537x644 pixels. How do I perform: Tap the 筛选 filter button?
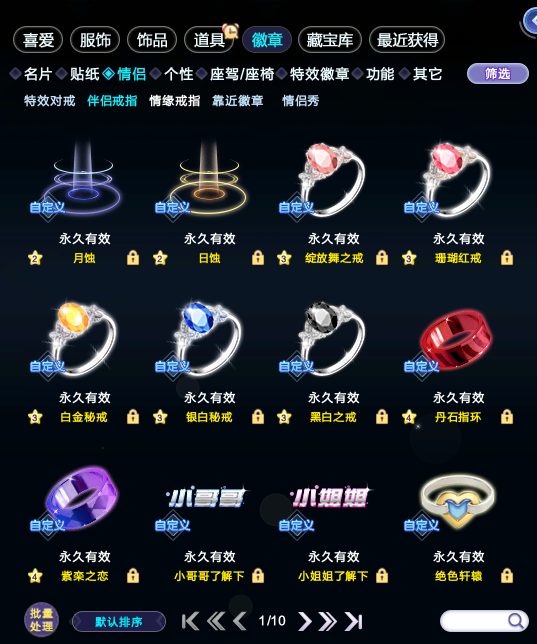(498, 74)
